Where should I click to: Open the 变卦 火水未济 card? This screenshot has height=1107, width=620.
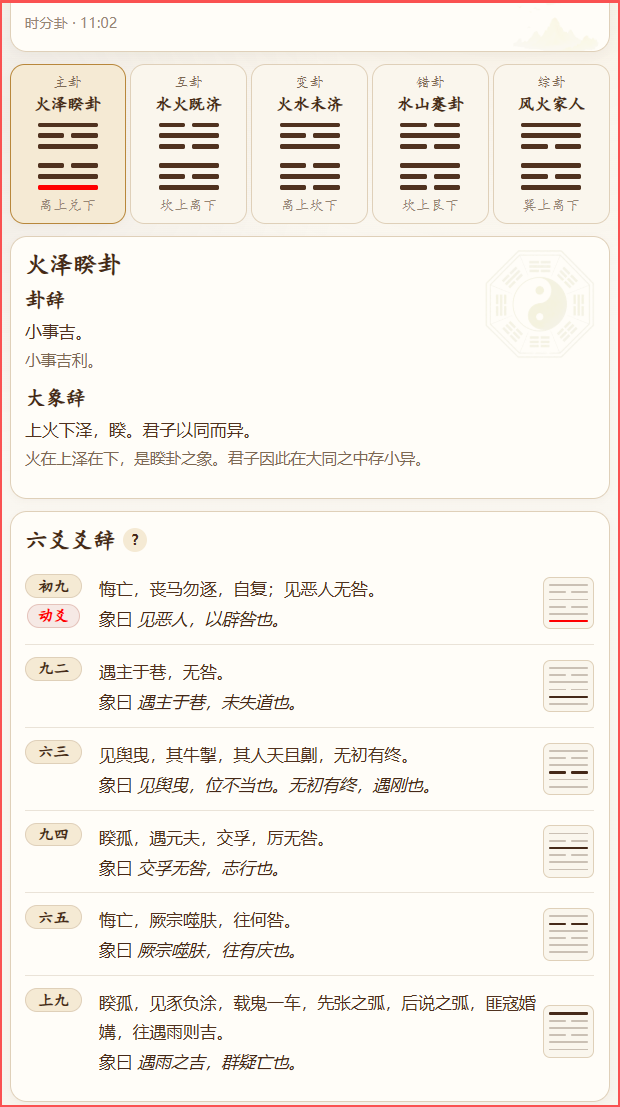[x=309, y=144]
